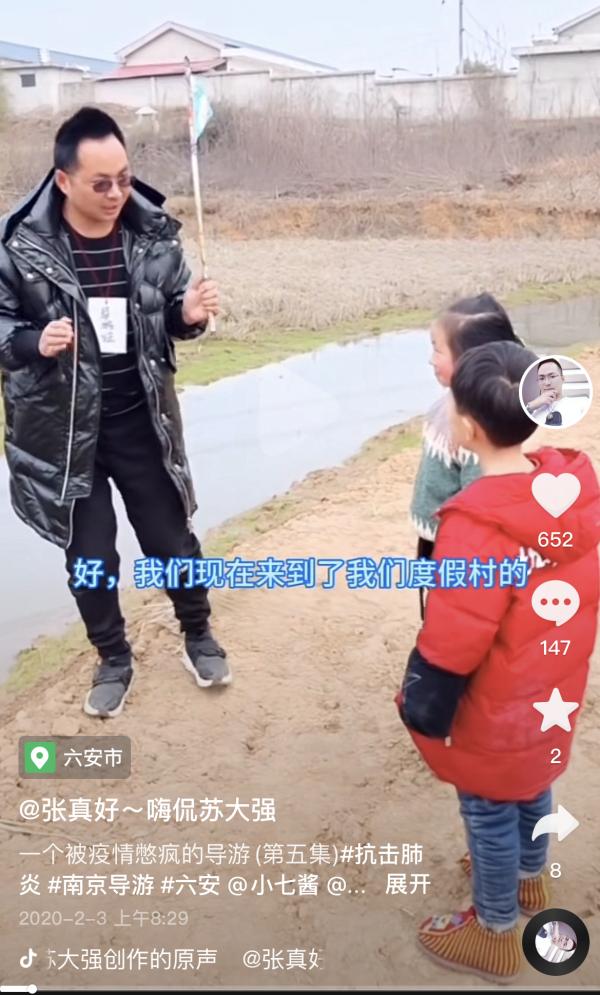Add this video to favorites
This screenshot has height=995, width=600.
coord(555,711)
